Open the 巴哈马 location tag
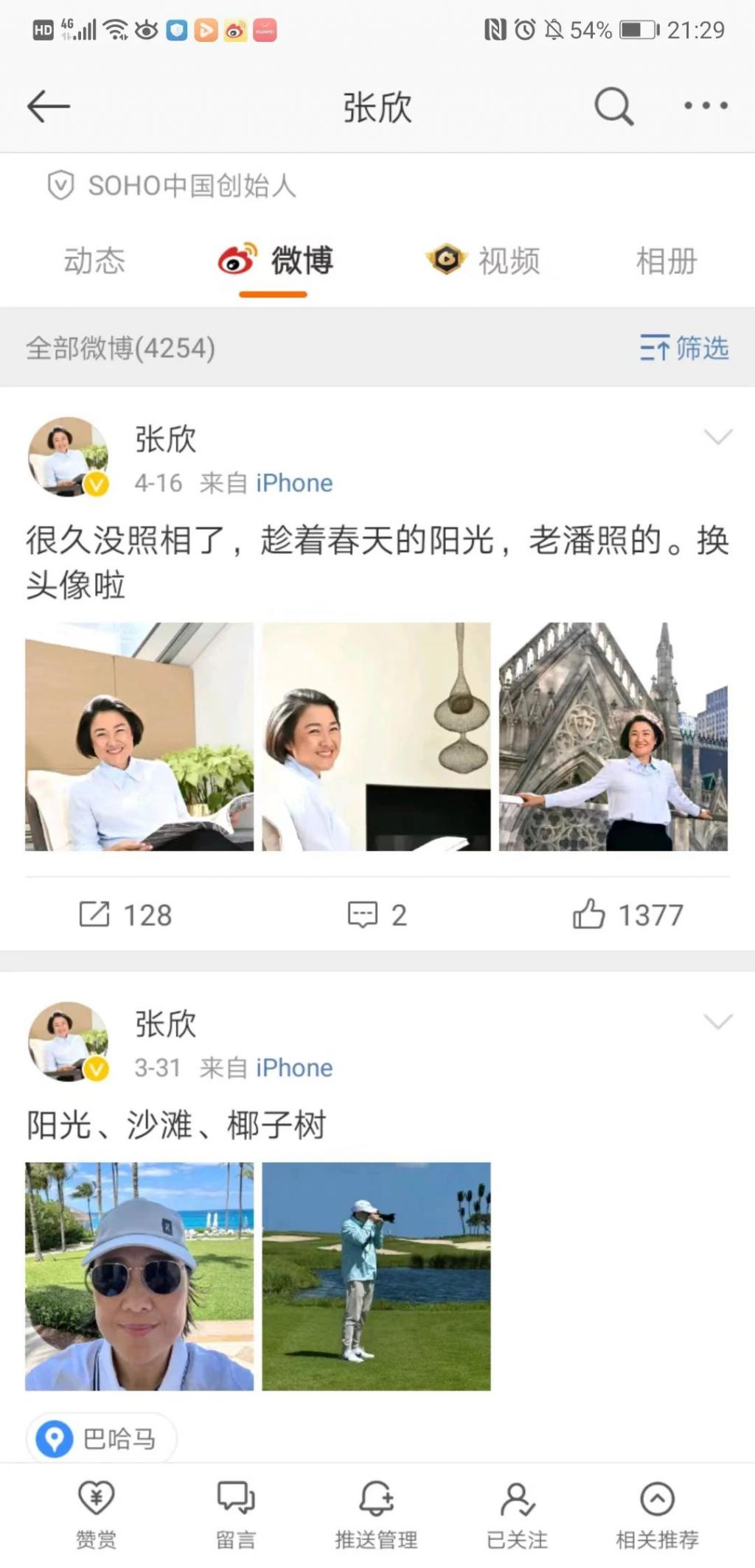755x1568 pixels. [x=101, y=1438]
